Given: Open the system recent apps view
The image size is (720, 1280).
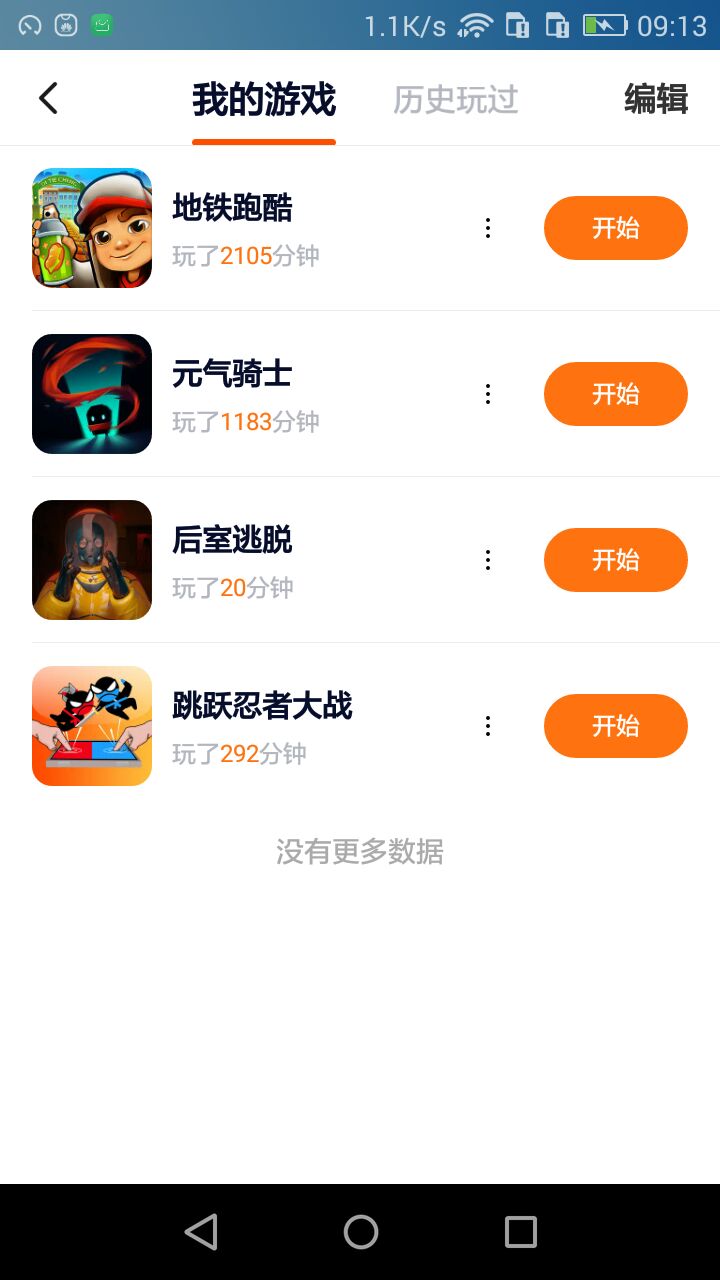Looking at the screenshot, I should 520,1232.
